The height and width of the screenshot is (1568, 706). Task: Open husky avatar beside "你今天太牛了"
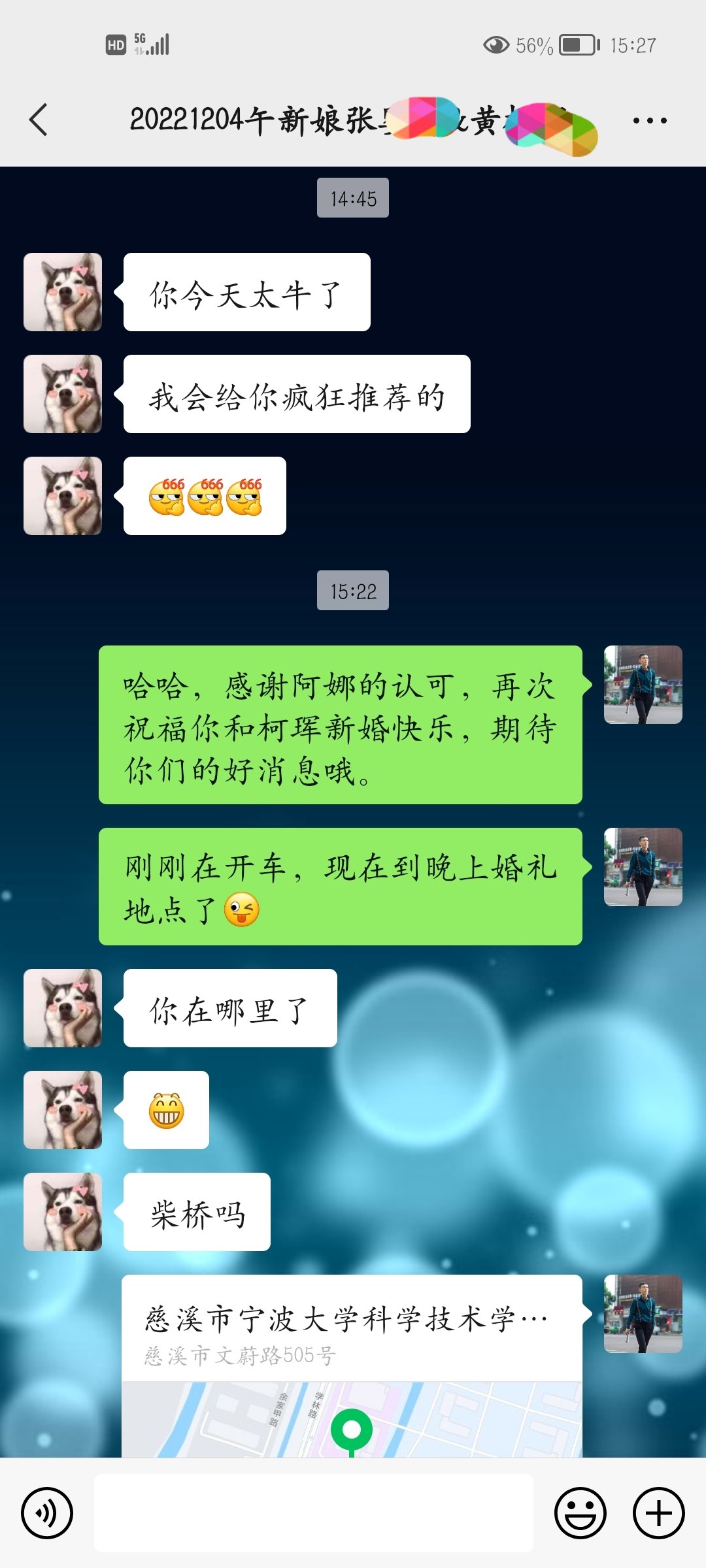point(63,292)
